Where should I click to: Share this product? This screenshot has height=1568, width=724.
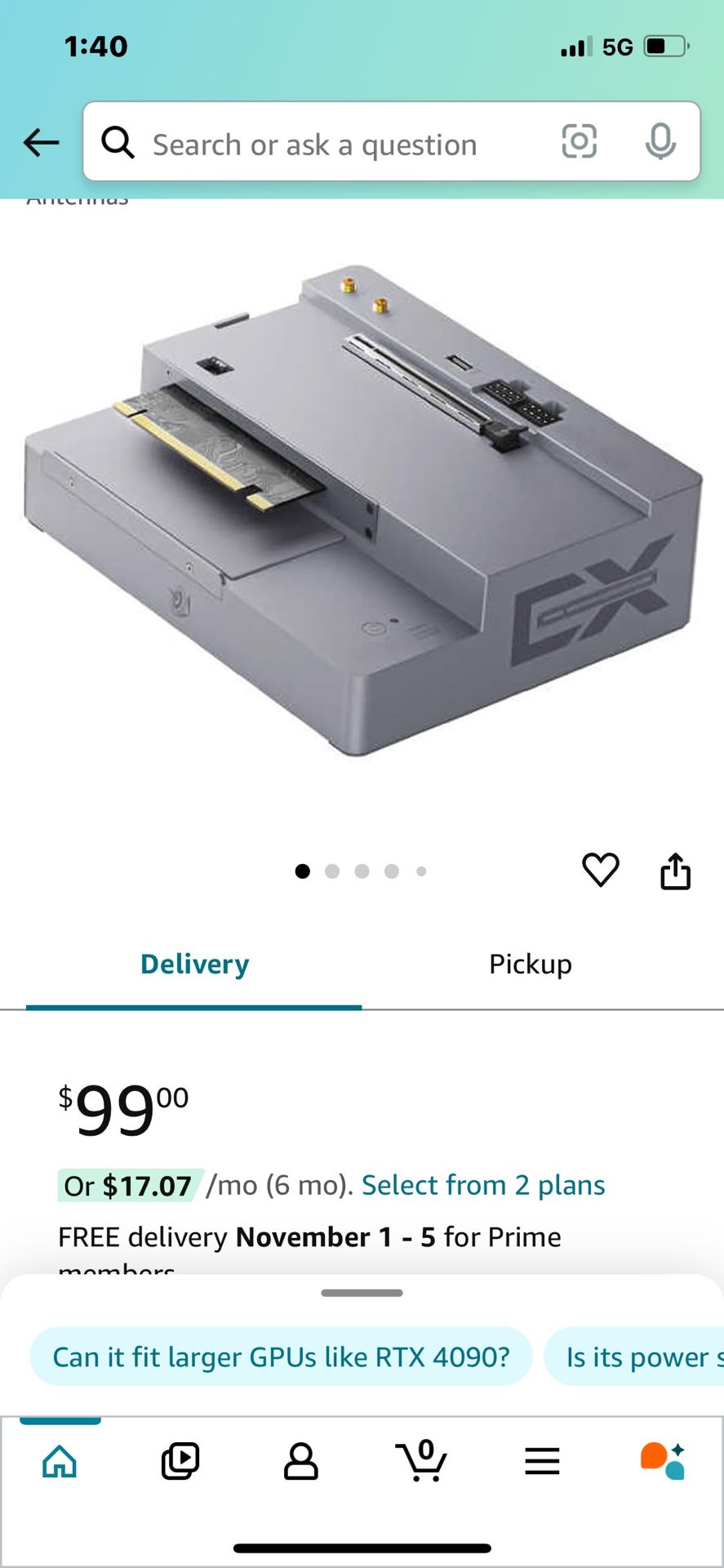coord(675,871)
